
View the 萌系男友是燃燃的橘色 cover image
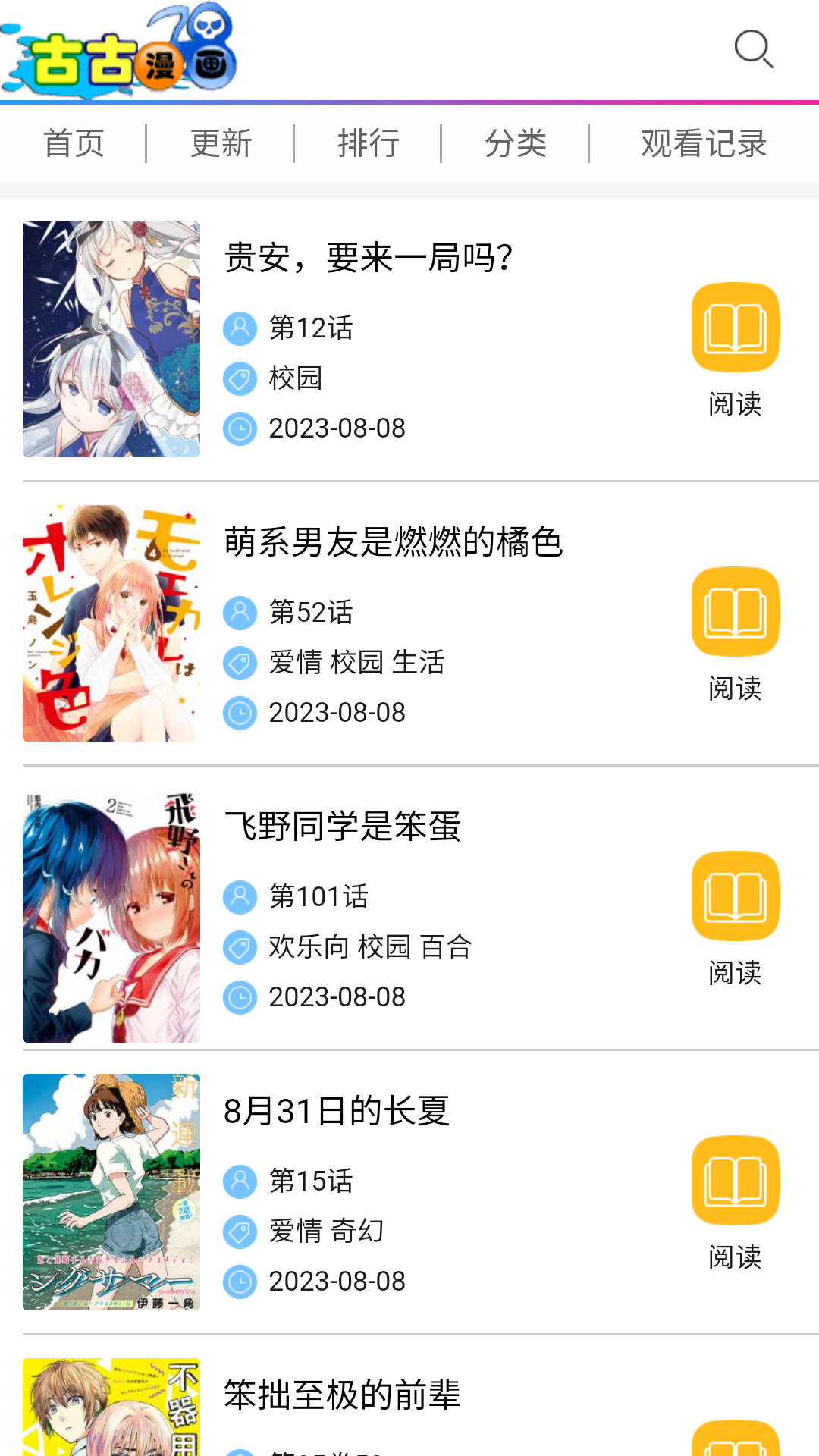(111, 623)
